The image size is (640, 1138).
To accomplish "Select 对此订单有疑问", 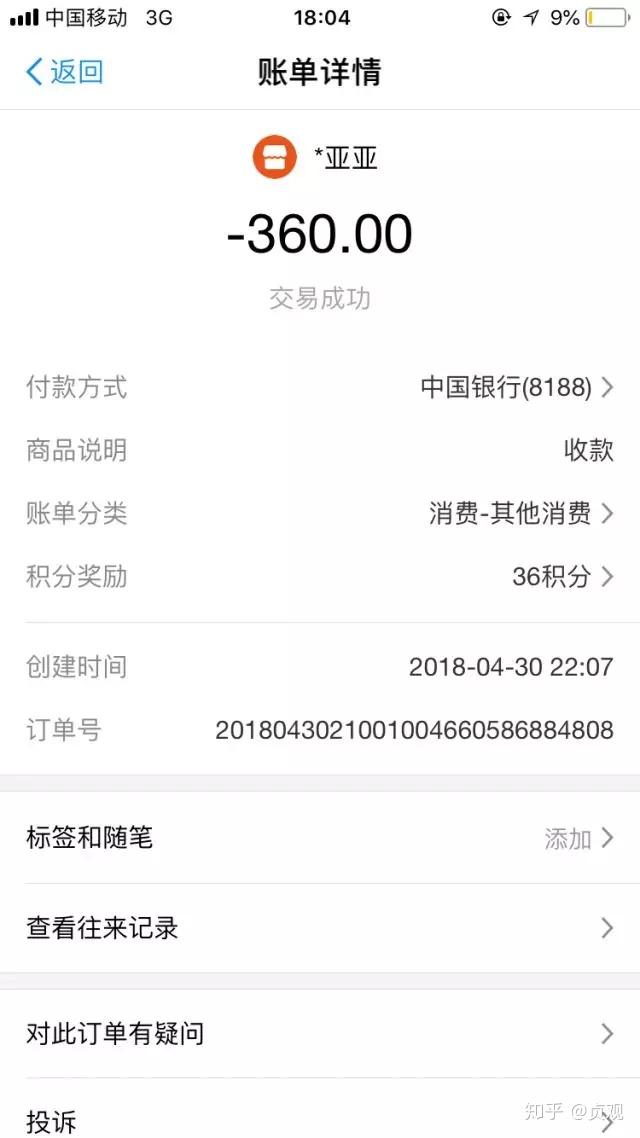I will (x=320, y=1033).
